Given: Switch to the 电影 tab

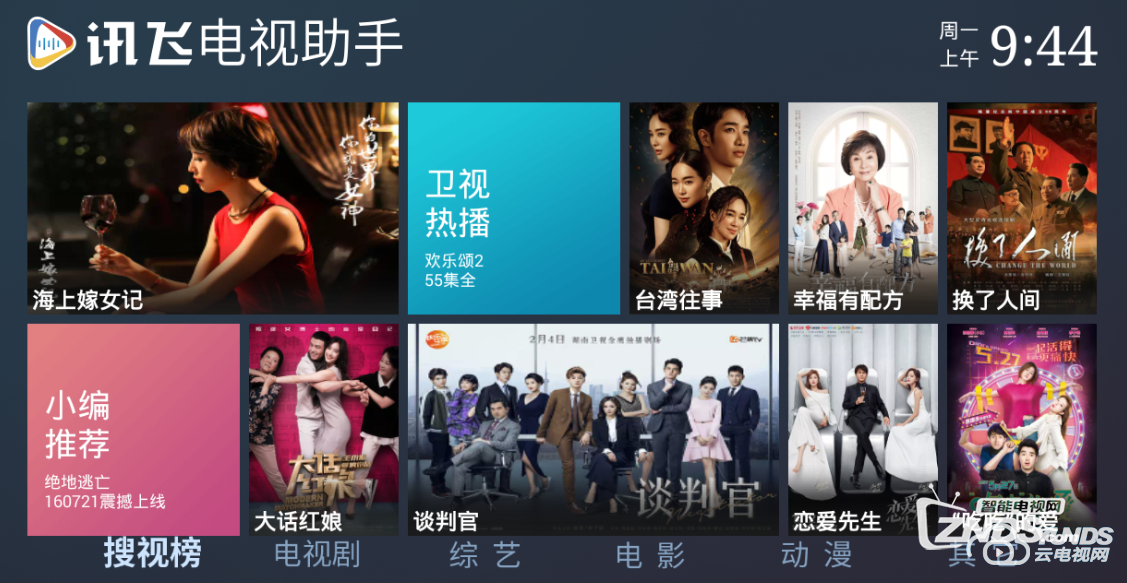Looking at the screenshot, I should [x=650, y=554].
